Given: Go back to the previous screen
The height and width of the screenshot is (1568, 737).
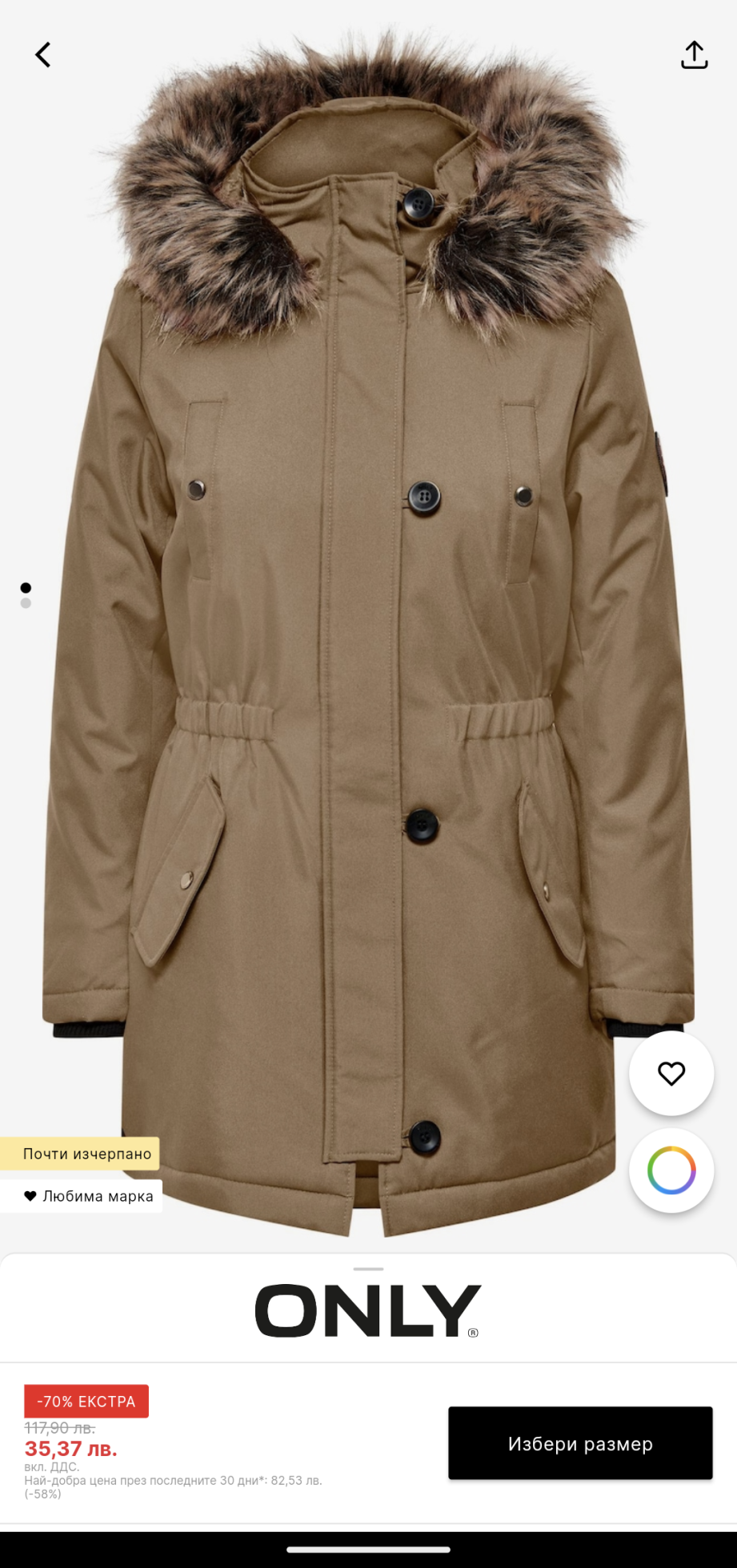Looking at the screenshot, I should pos(43,55).
